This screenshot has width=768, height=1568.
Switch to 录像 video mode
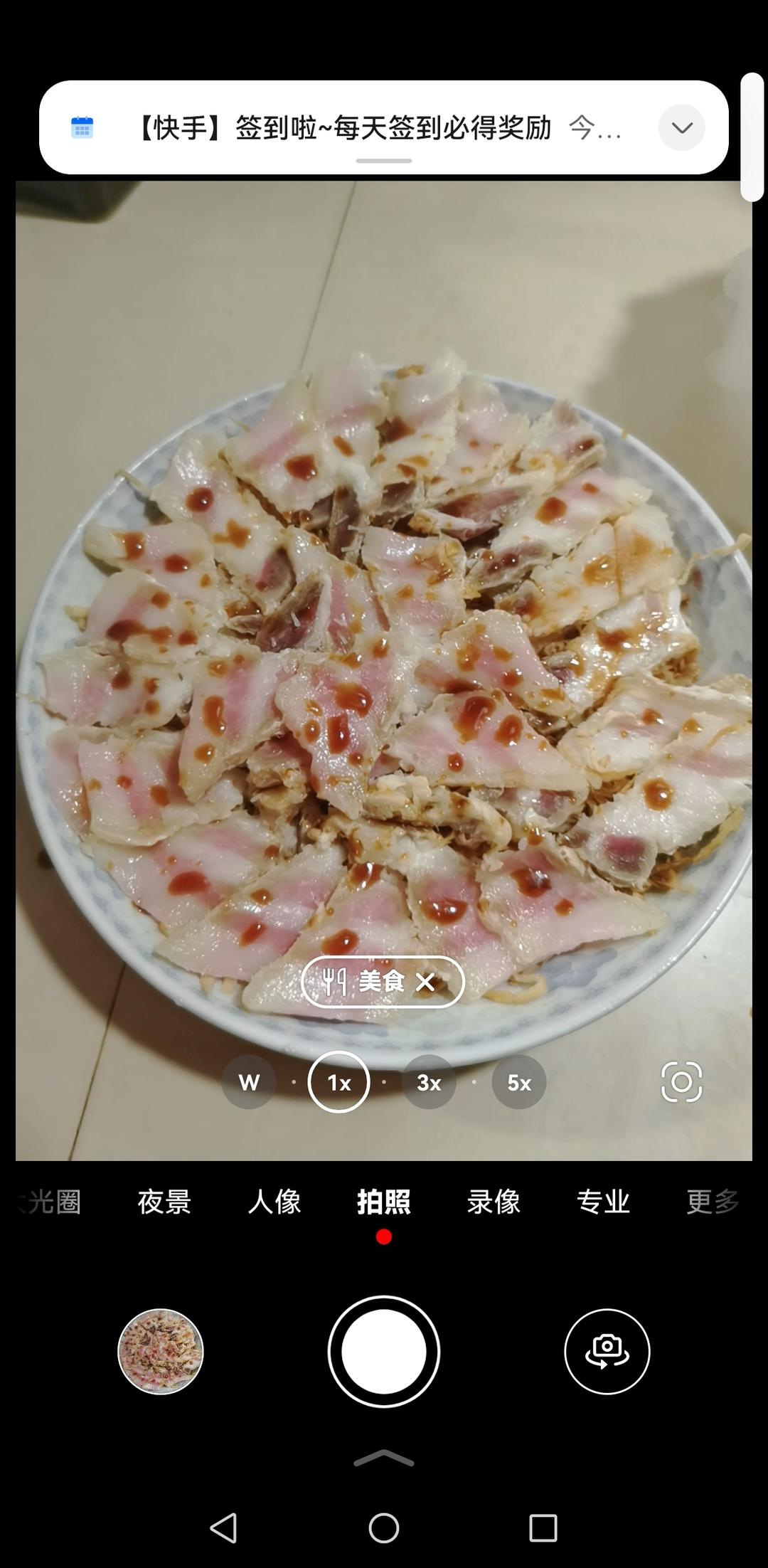coord(494,1202)
